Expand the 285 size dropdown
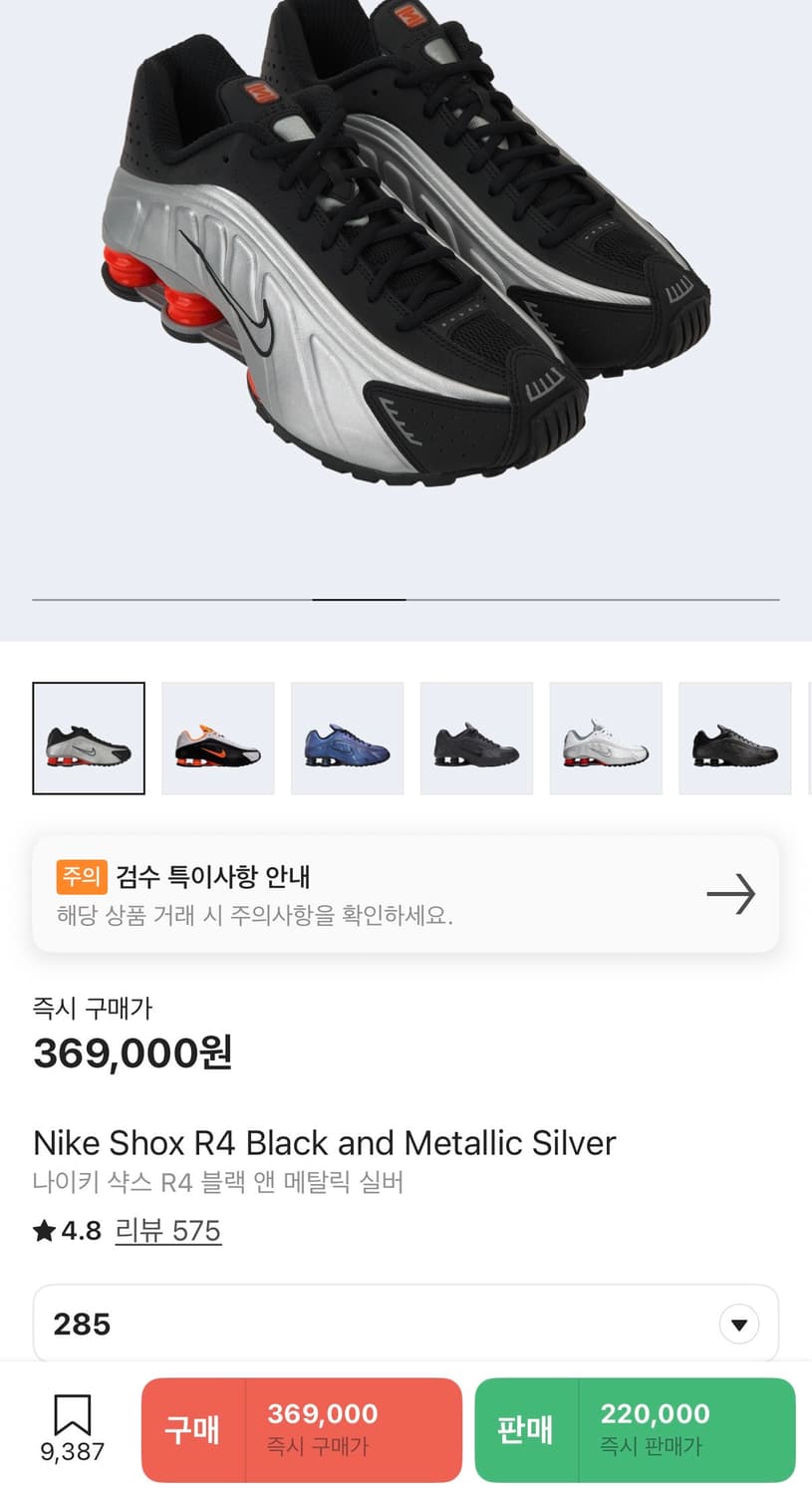This screenshot has height=1495, width=812. [404, 1323]
